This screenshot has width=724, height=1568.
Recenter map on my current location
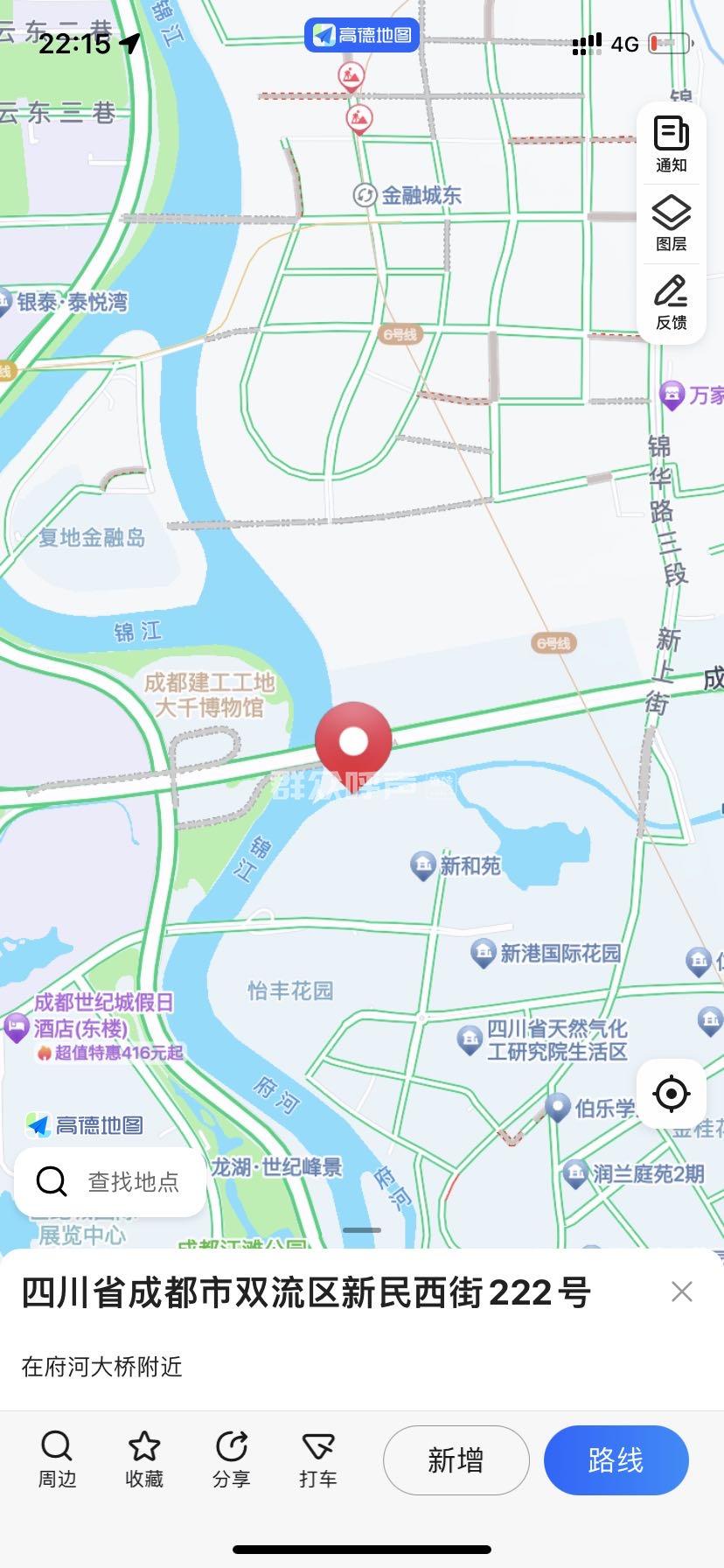(672, 1094)
